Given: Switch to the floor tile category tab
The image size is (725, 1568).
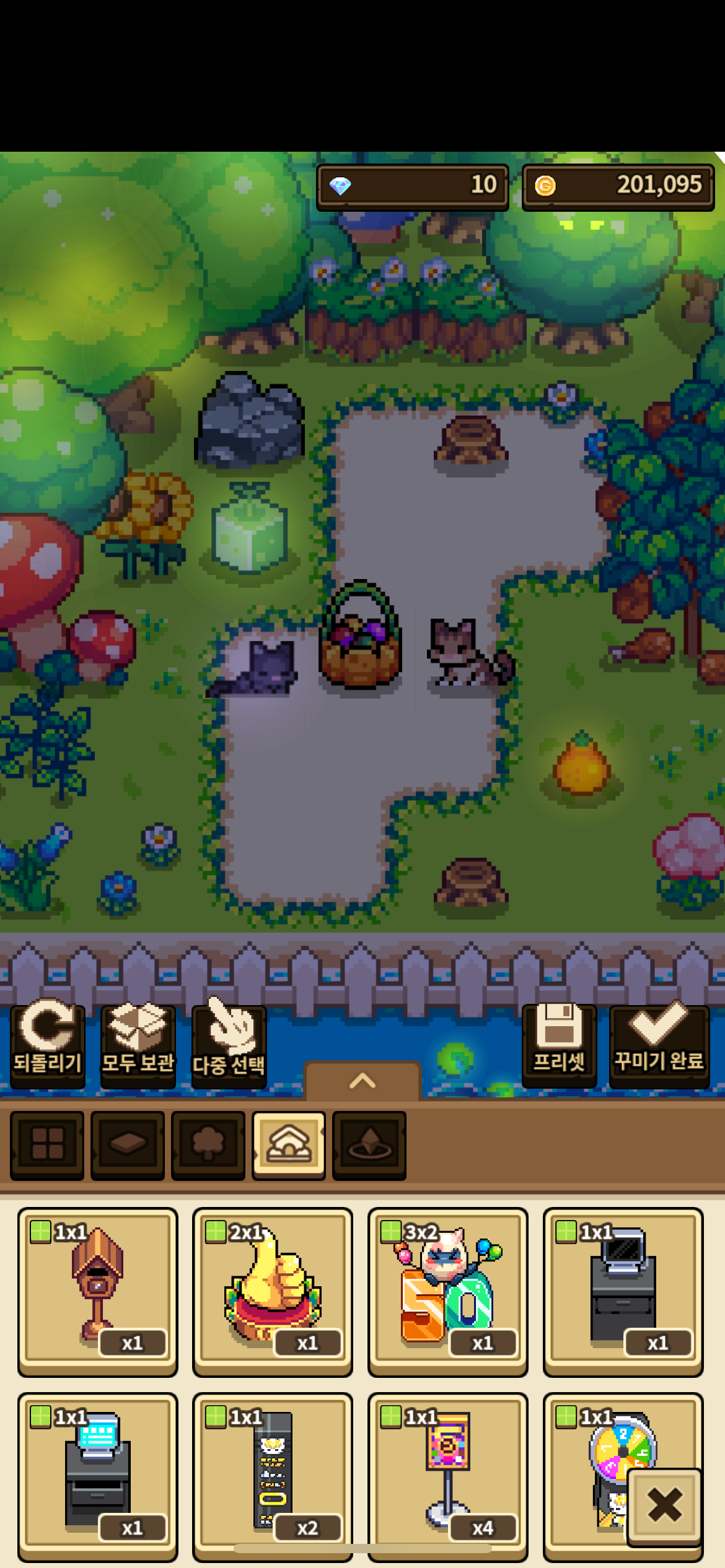Looking at the screenshot, I should 128,1144.
